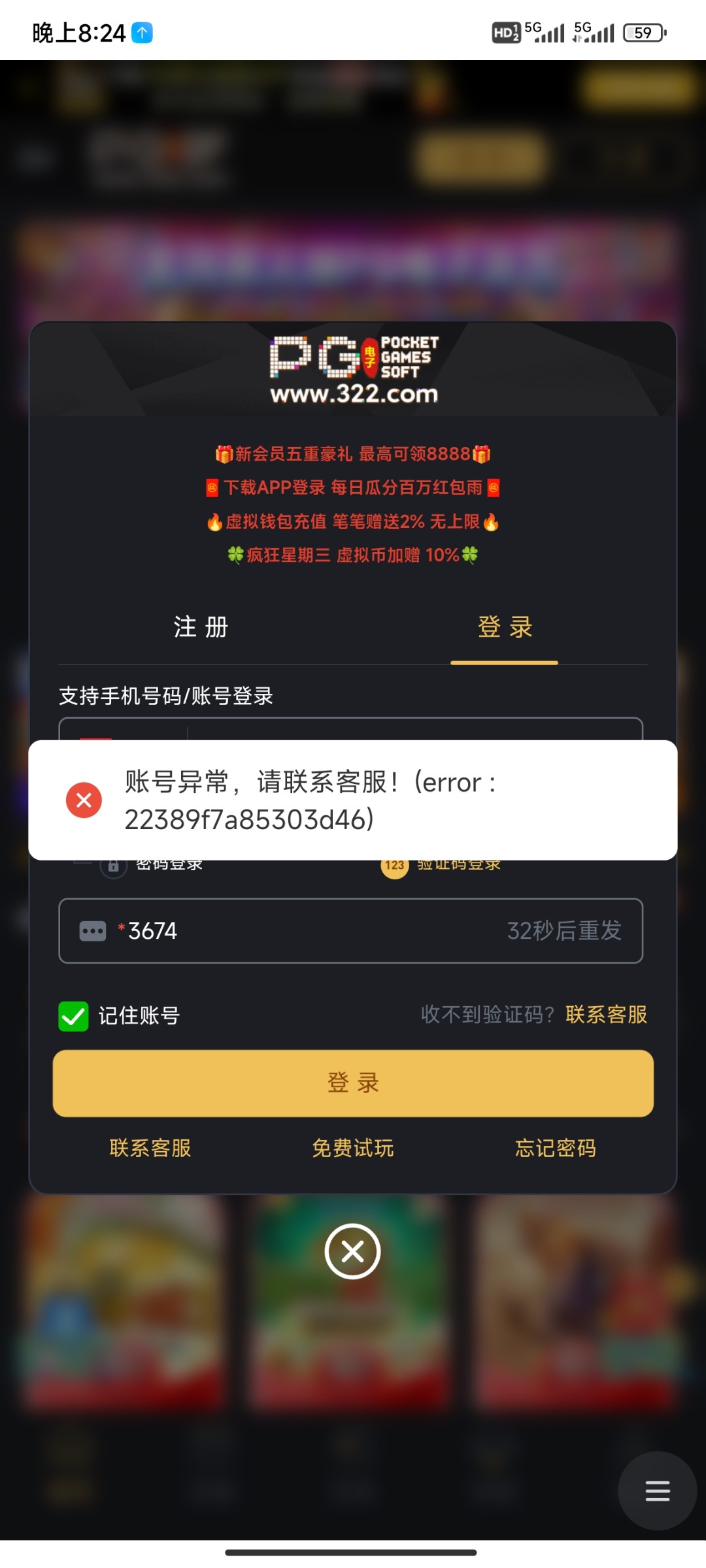706x1568 pixels.
Task: Tap the circular close icon below the panel
Action: point(352,1251)
